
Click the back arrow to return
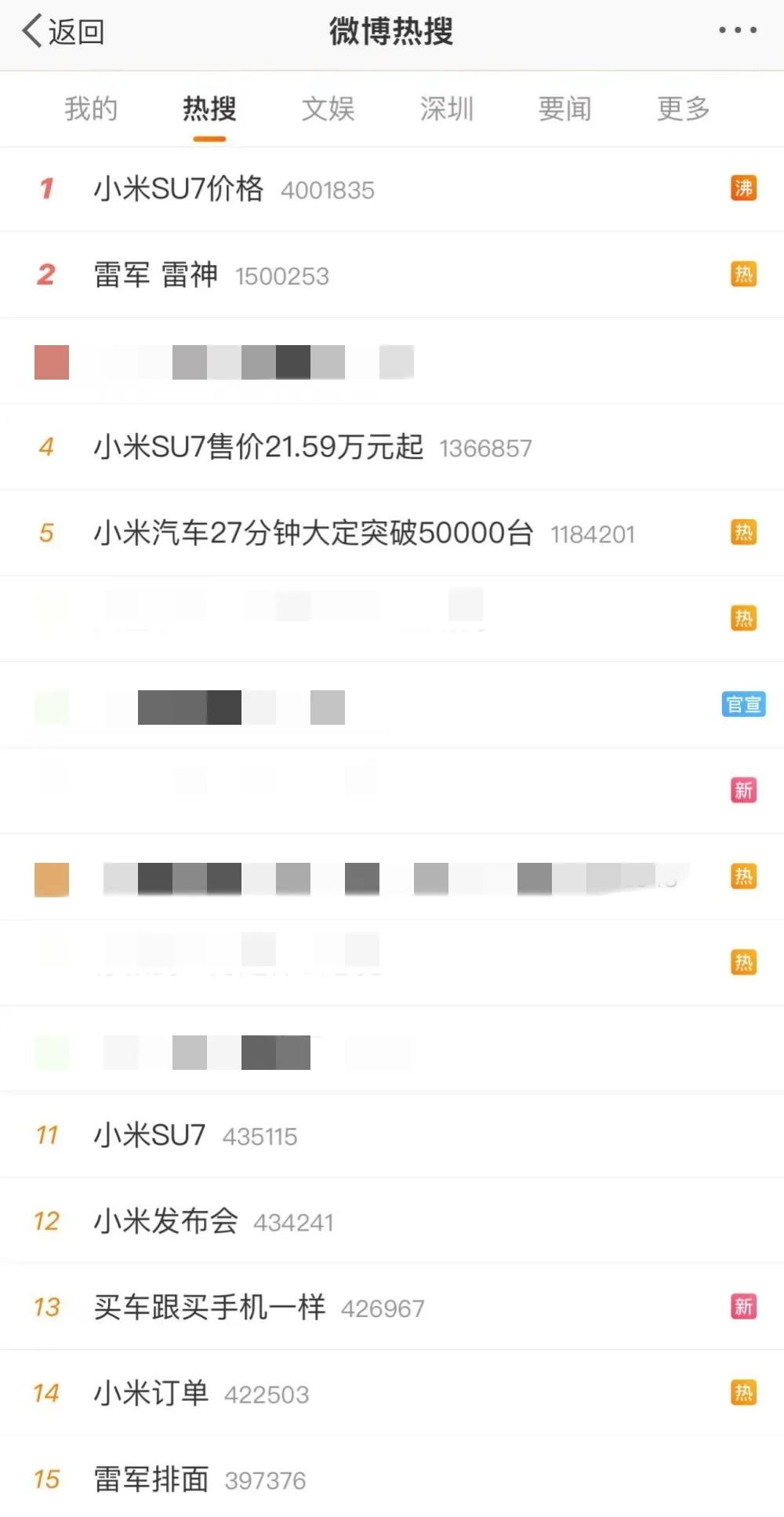[30, 31]
